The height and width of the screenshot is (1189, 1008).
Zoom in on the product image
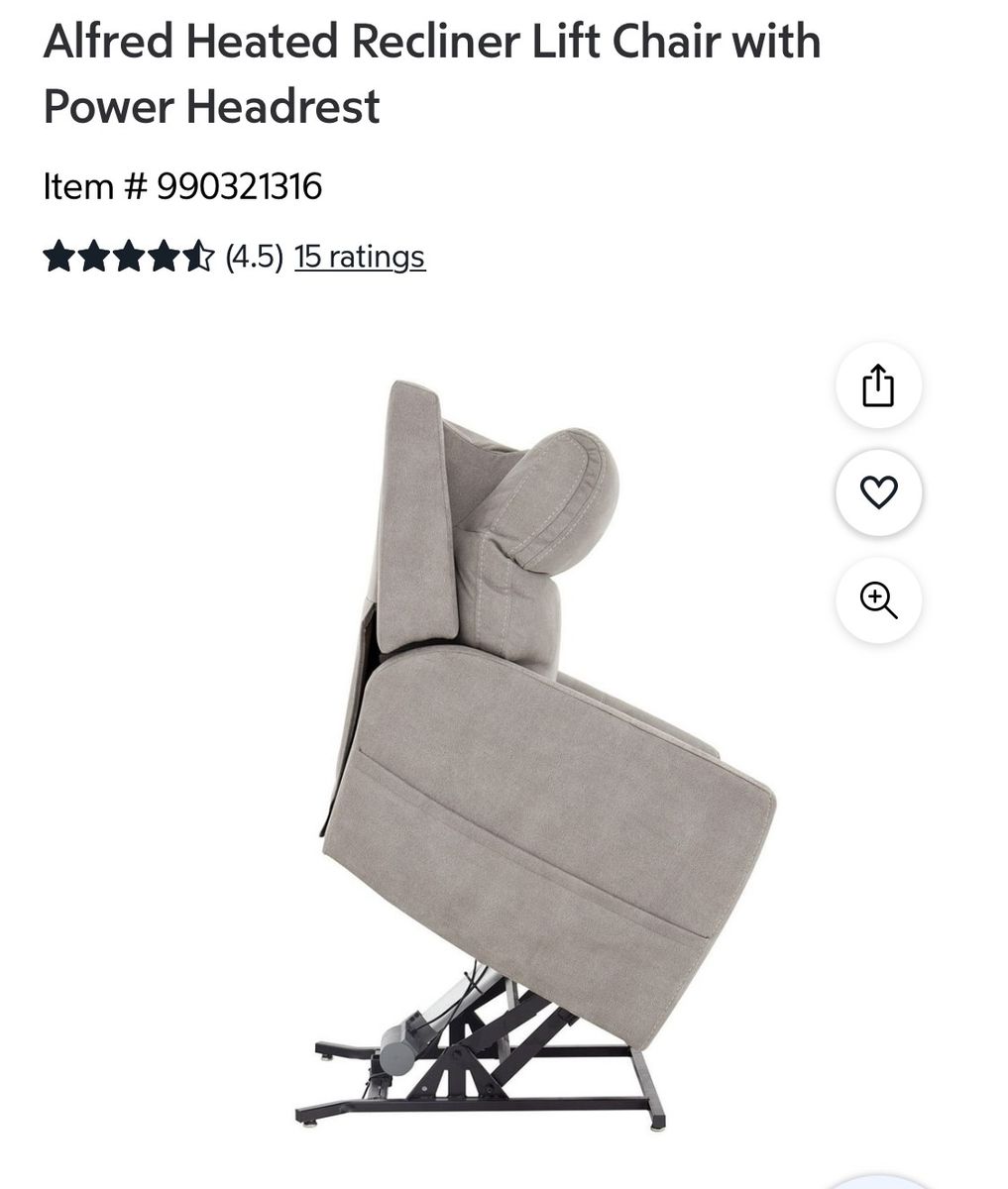[878, 599]
